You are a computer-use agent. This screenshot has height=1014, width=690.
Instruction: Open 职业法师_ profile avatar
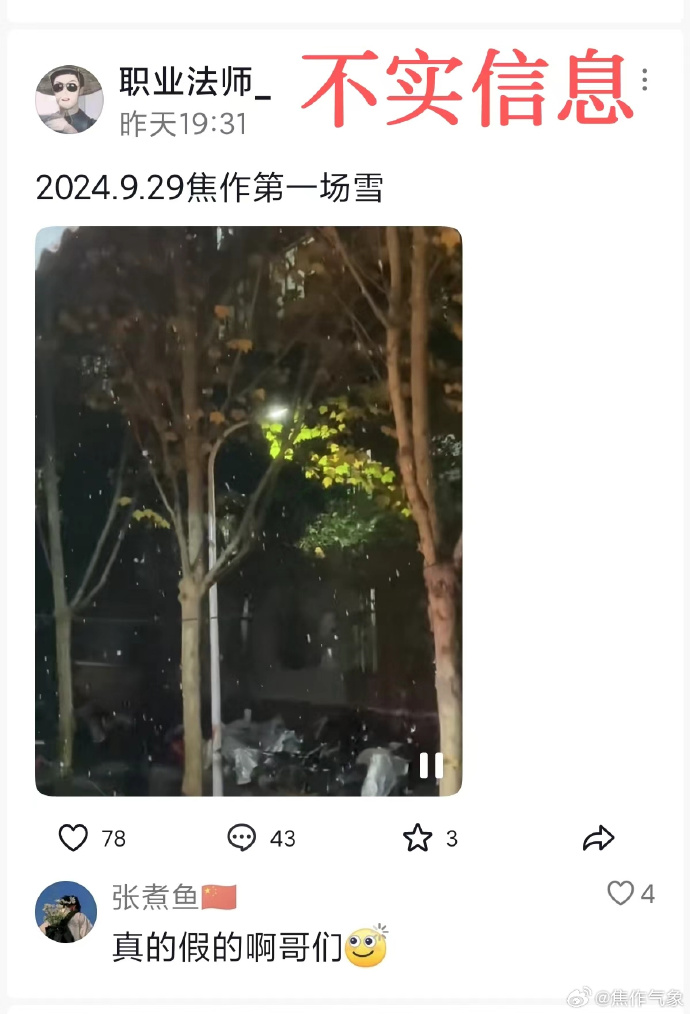[69, 99]
